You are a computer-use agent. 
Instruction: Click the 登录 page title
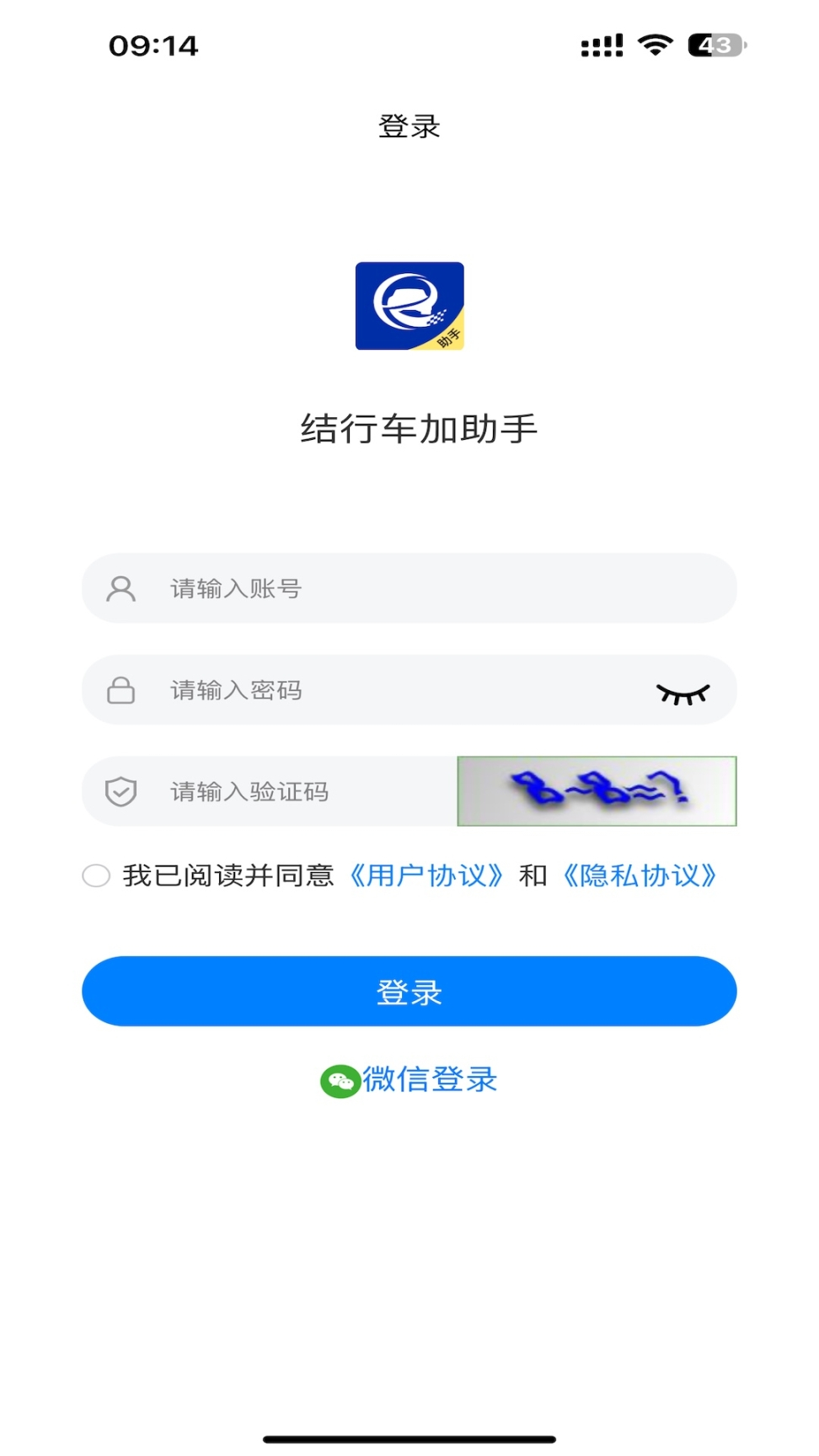click(x=409, y=126)
